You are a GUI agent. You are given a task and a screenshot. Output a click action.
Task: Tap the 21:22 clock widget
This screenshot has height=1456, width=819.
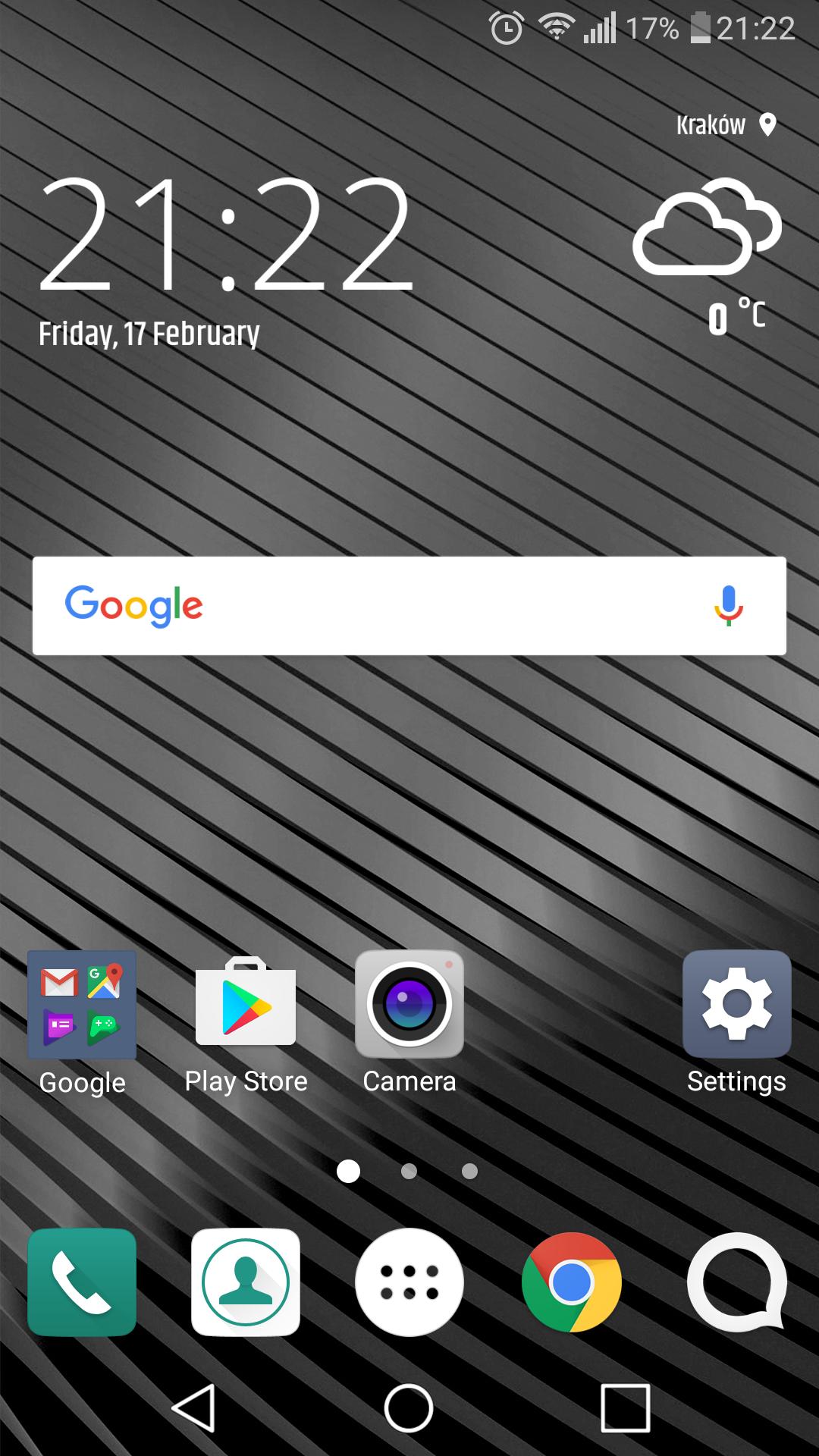[226, 234]
